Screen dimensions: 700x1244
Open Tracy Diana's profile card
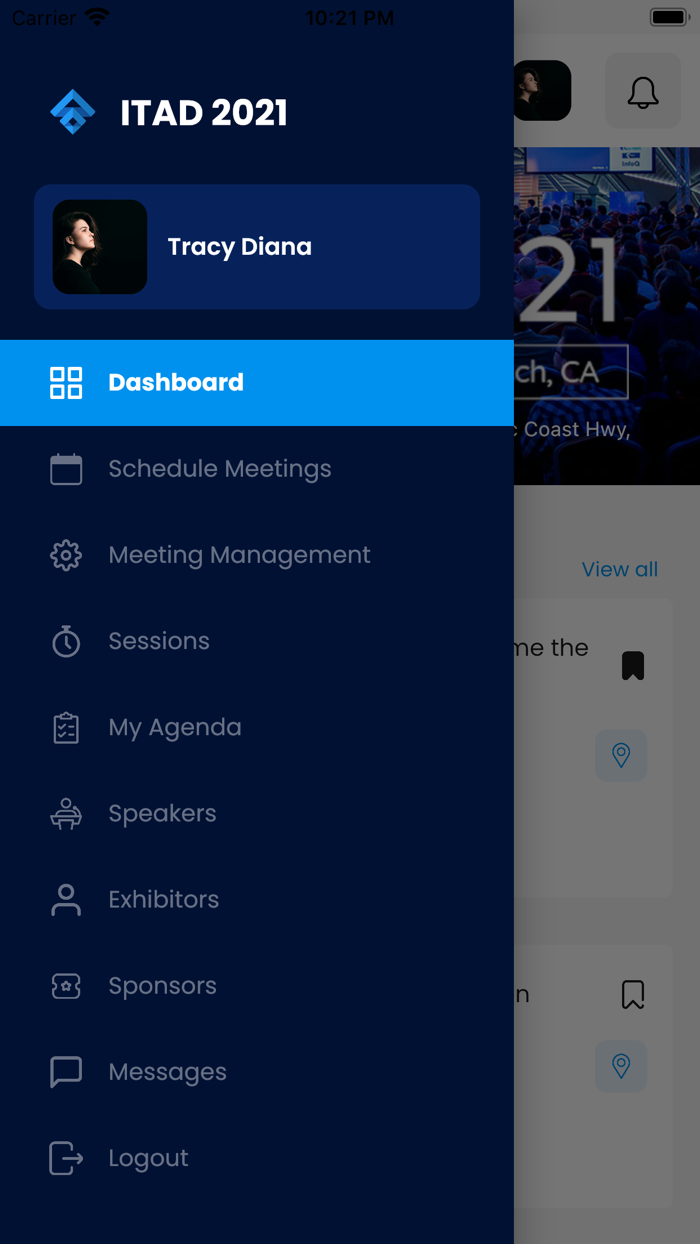coord(257,247)
